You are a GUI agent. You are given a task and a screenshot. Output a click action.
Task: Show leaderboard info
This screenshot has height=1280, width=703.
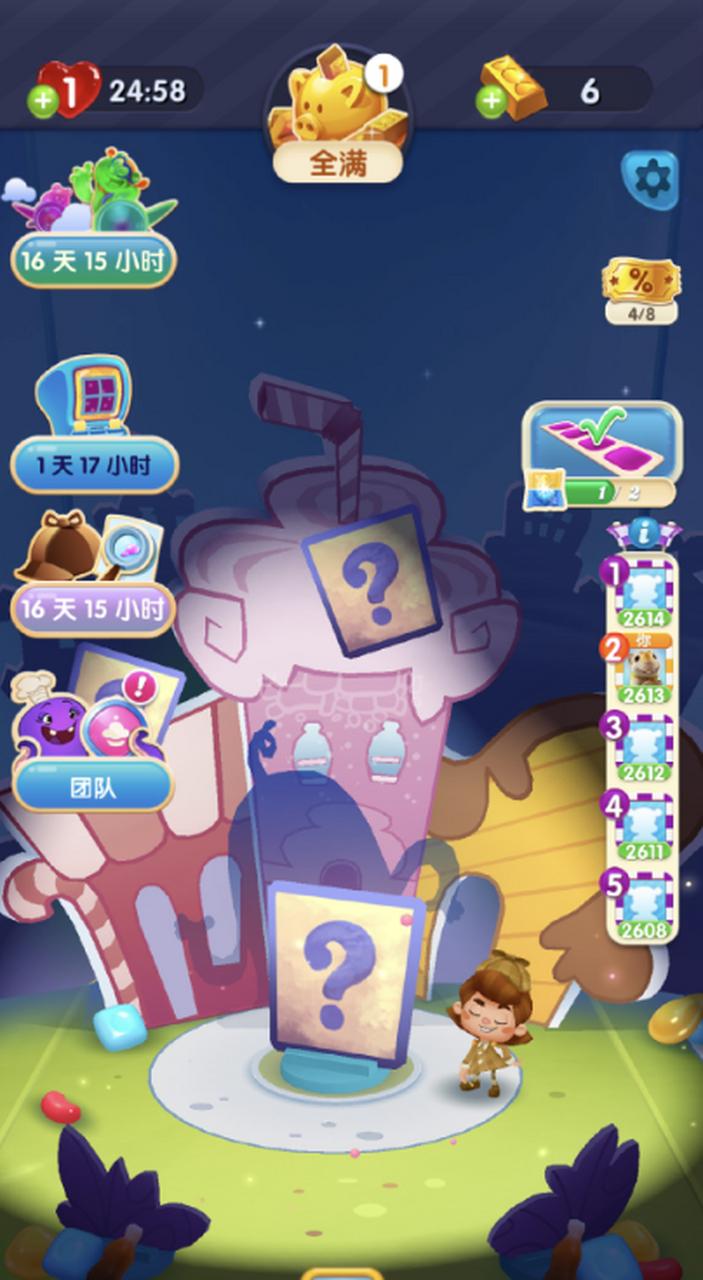pos(645,534)
